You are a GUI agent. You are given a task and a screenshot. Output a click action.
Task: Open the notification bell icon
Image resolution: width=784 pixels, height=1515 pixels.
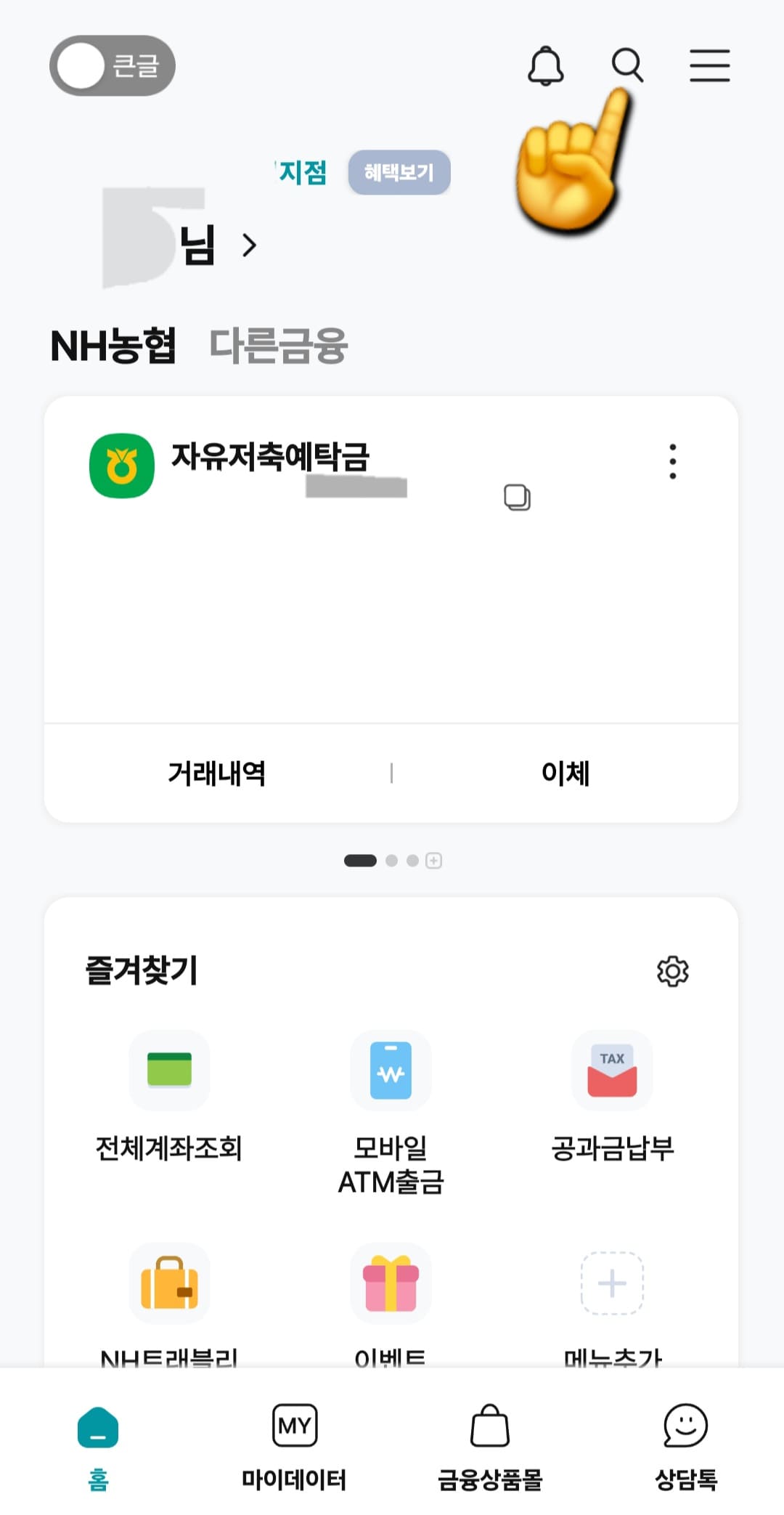click(x=547, y=65)
